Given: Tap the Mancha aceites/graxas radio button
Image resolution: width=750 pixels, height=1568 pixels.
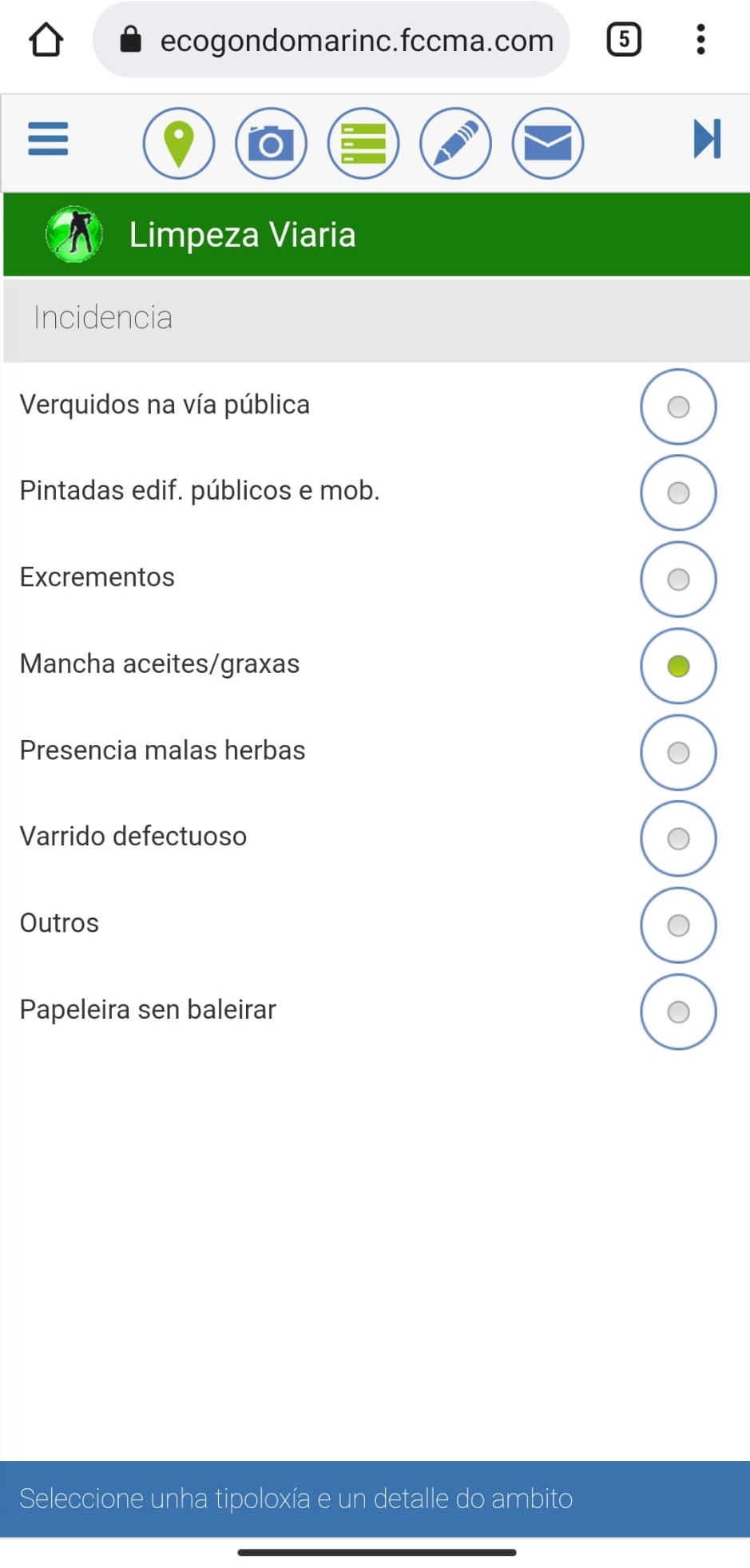Looking at the screenshot, I should pyautogui.click(x=678, y=666).
